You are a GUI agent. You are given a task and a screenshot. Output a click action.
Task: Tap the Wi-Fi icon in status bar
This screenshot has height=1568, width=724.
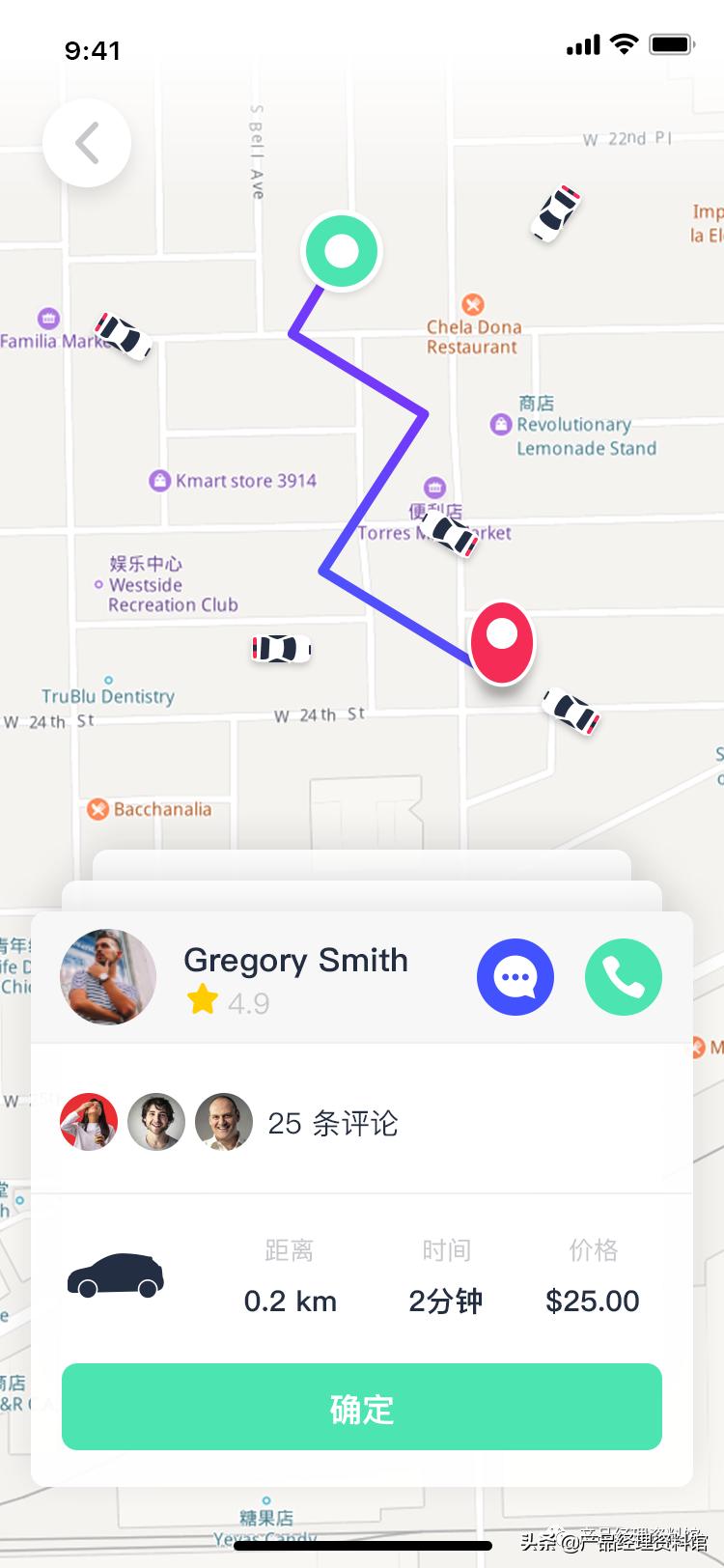coord(623,43)
